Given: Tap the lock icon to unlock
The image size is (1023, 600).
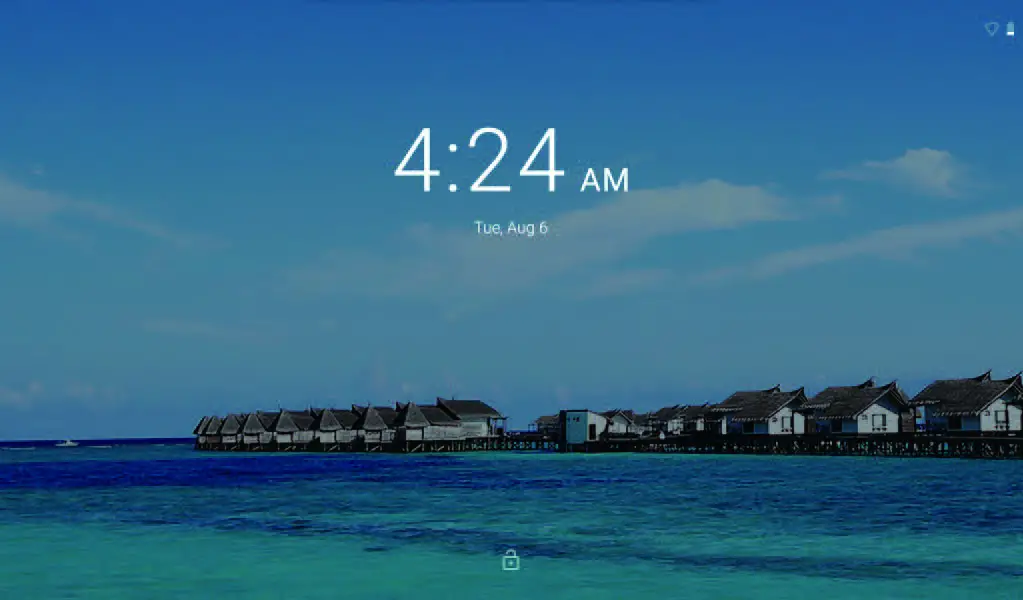Looking at the screenshot, I should coord(511,560).
